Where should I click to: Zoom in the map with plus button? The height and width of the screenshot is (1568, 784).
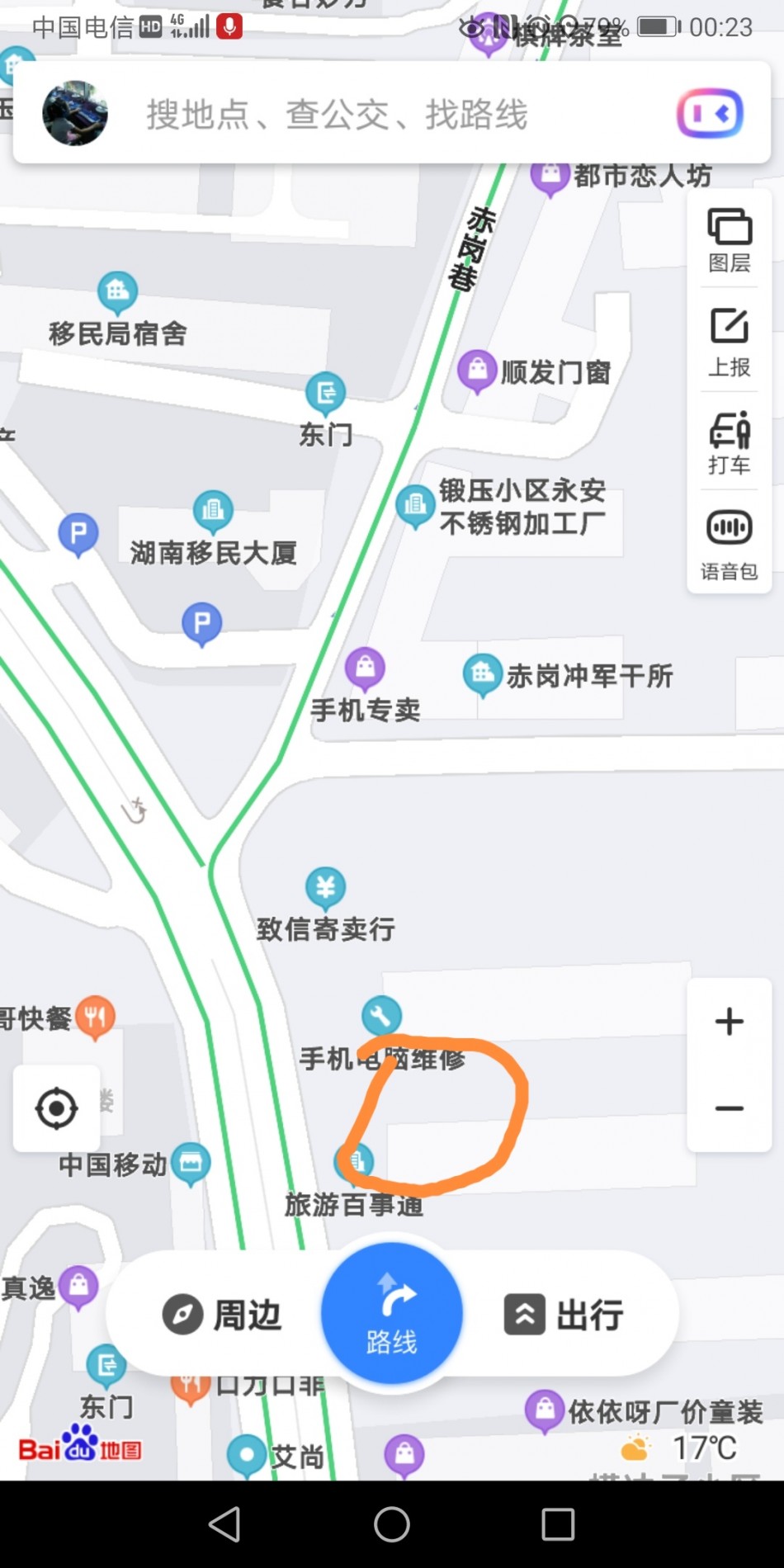click(x=730, y=1022)
